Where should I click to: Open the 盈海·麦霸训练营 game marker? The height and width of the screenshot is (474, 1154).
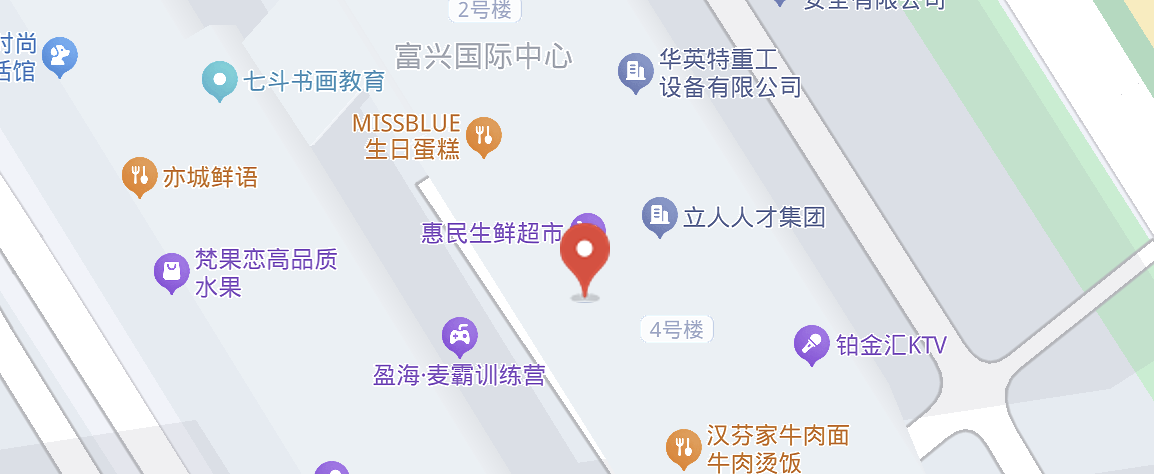459,336
